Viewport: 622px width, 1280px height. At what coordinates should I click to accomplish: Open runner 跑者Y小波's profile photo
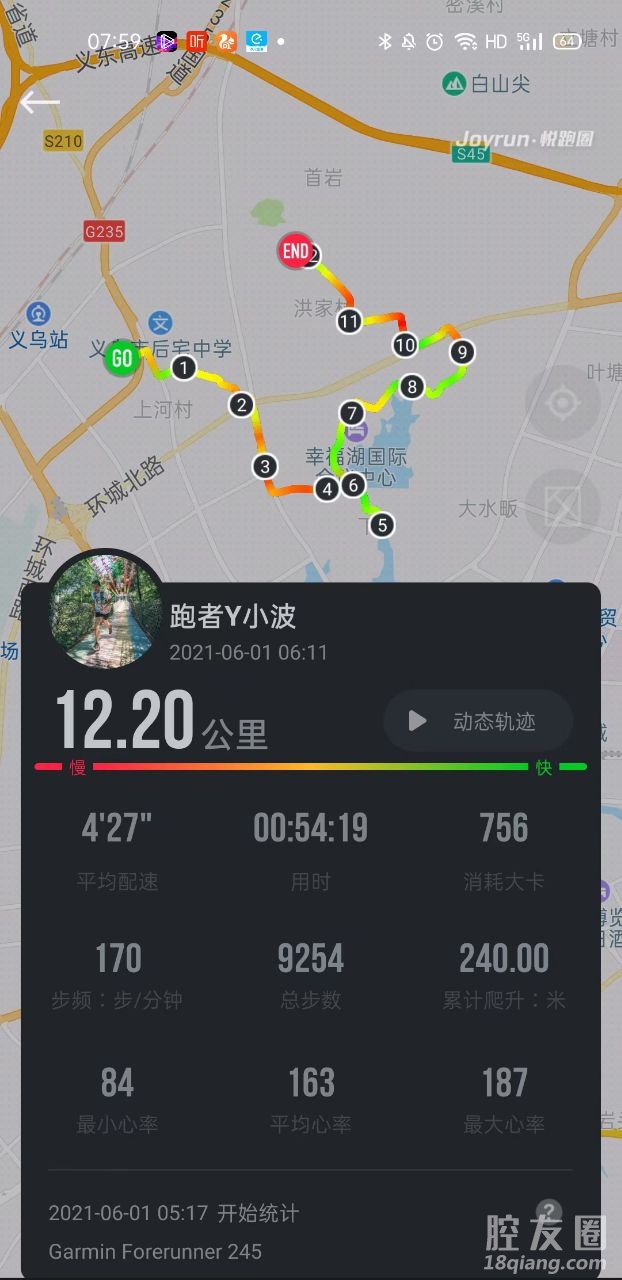click(x=106, y=609)
